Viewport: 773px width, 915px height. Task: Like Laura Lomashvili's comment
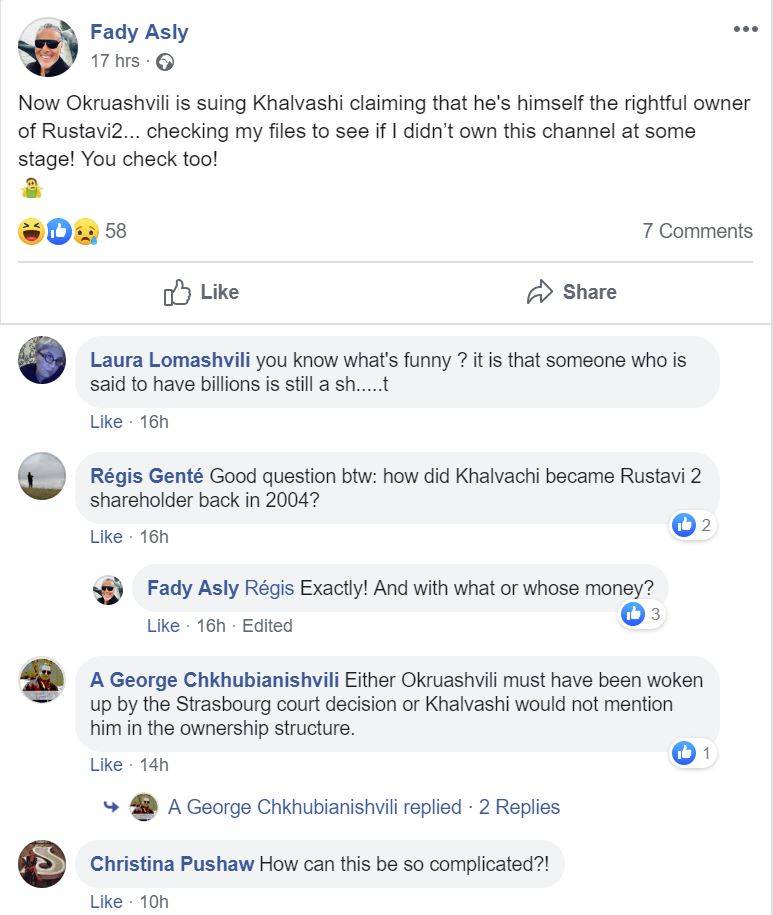(x=106, y=422)
